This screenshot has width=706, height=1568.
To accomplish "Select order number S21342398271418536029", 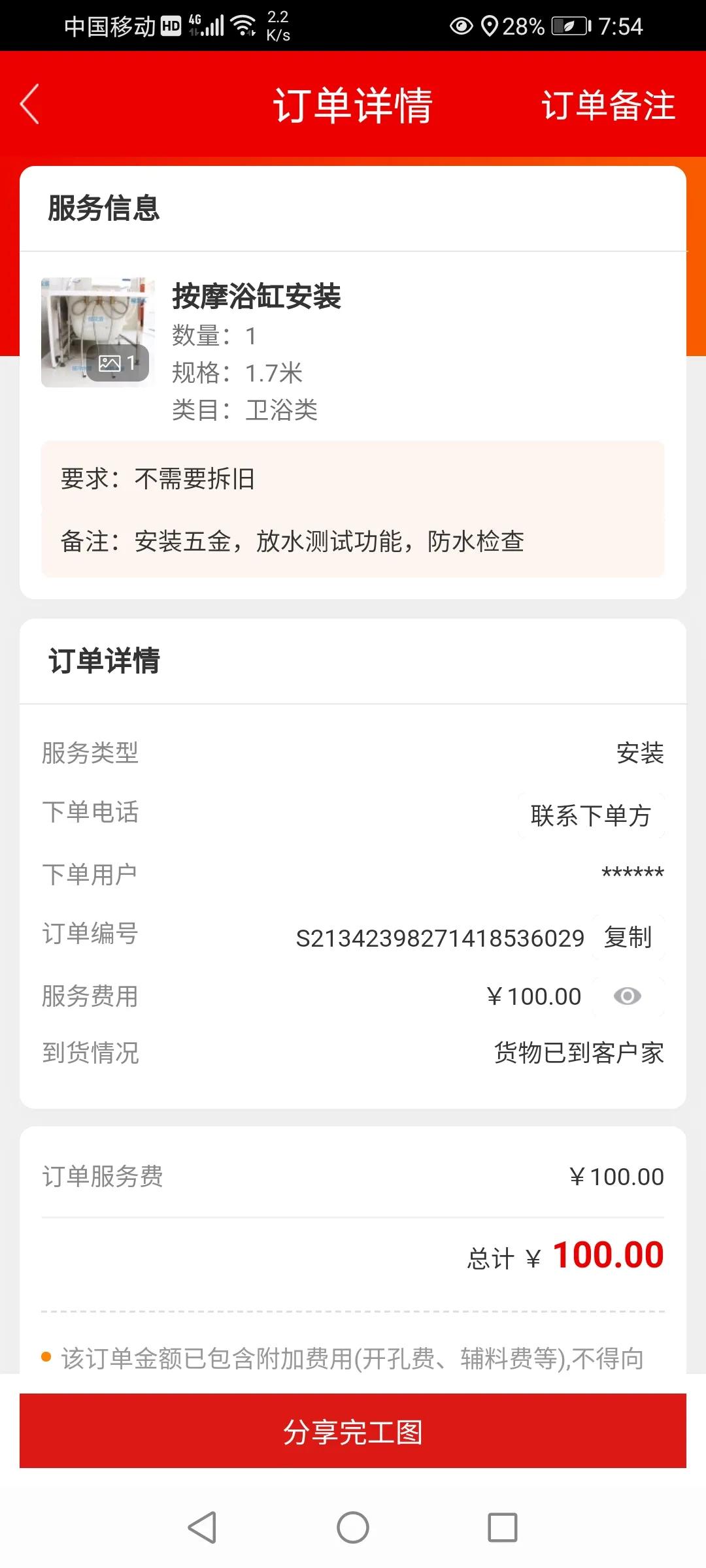I will point(439,937).
